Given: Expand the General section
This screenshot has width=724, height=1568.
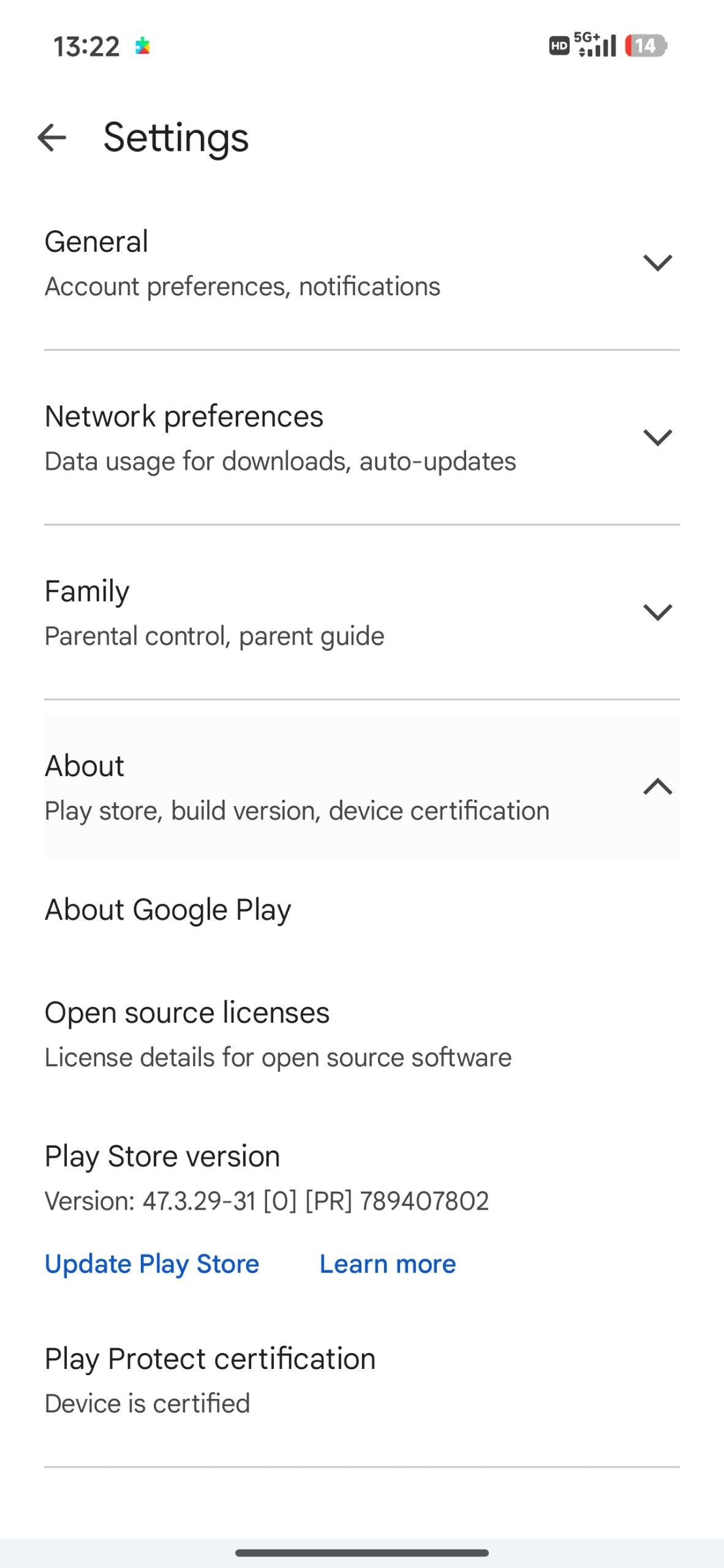Looking at the screenshot, I should 657,263.
